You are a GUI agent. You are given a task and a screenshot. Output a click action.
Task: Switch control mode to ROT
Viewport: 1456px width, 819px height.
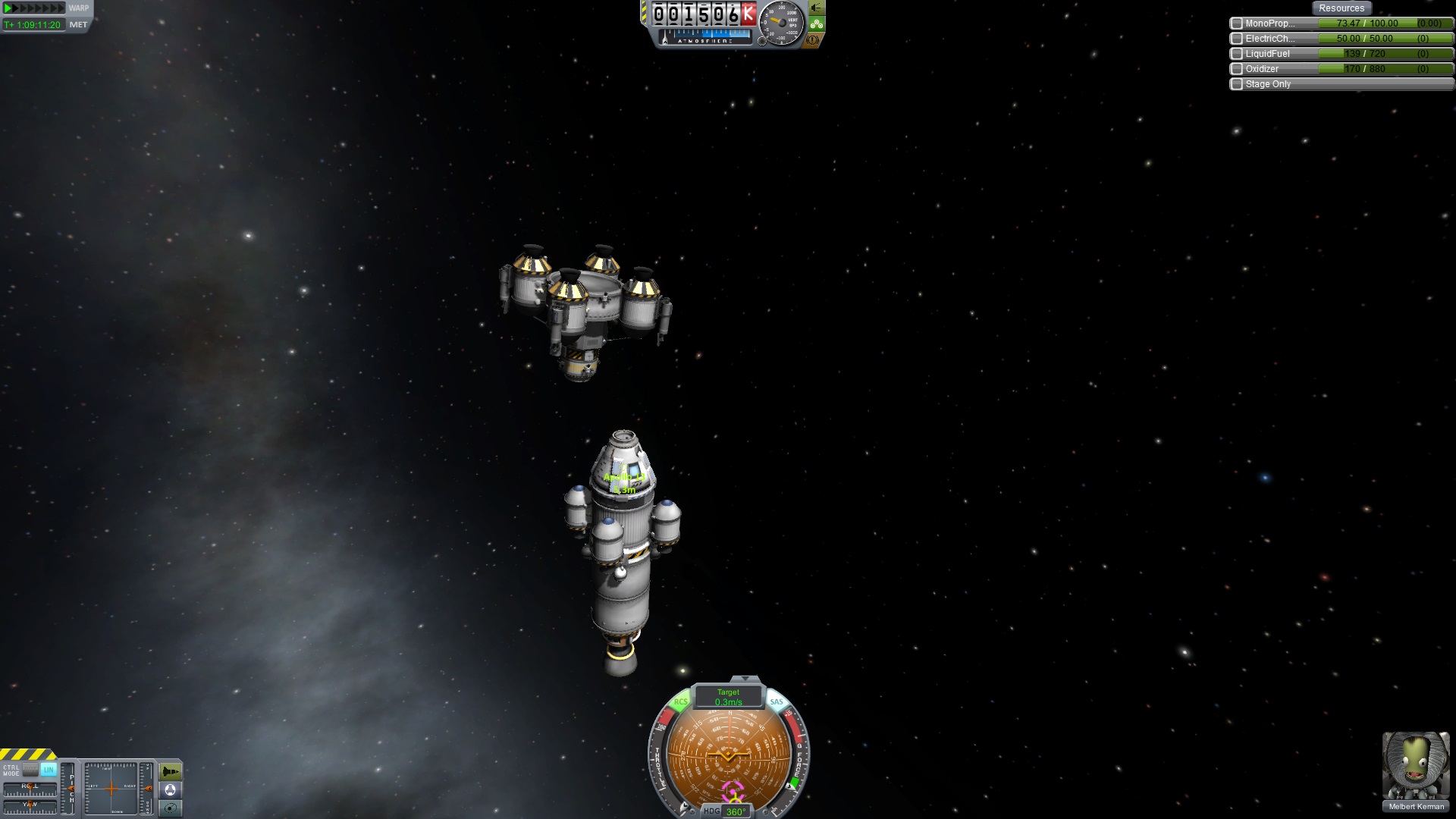(30, 770)
